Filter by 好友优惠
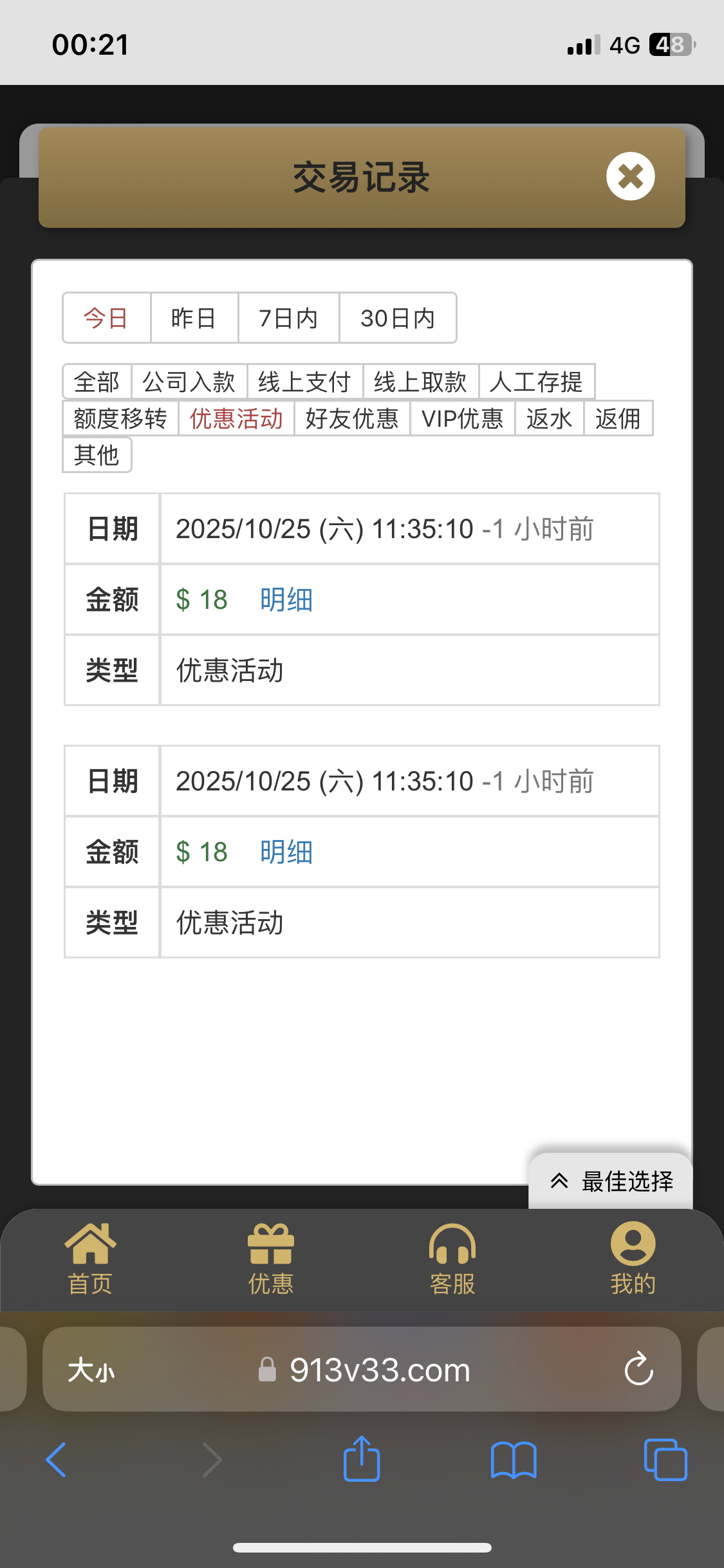 pos(352,418)
